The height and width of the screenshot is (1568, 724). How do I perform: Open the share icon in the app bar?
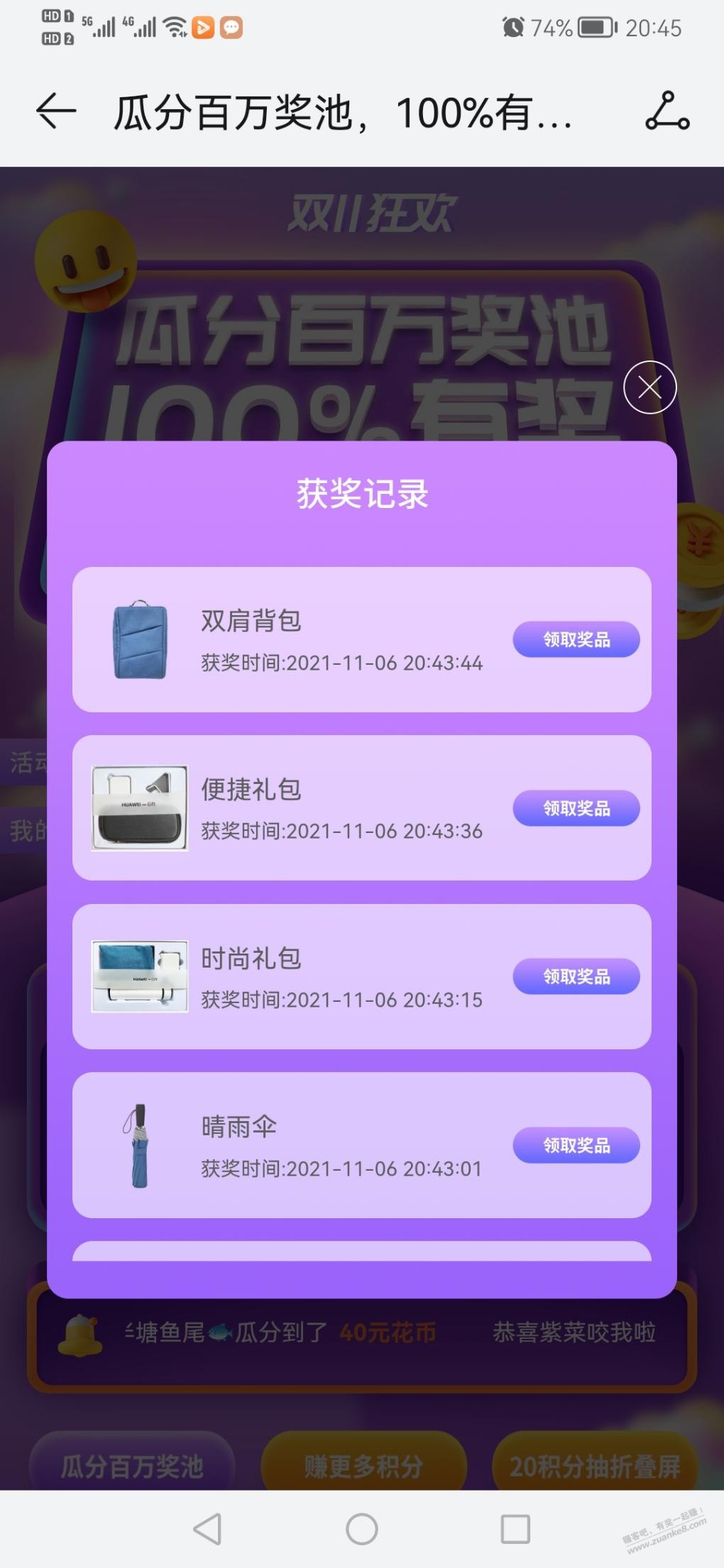click(x=667, y=111)
